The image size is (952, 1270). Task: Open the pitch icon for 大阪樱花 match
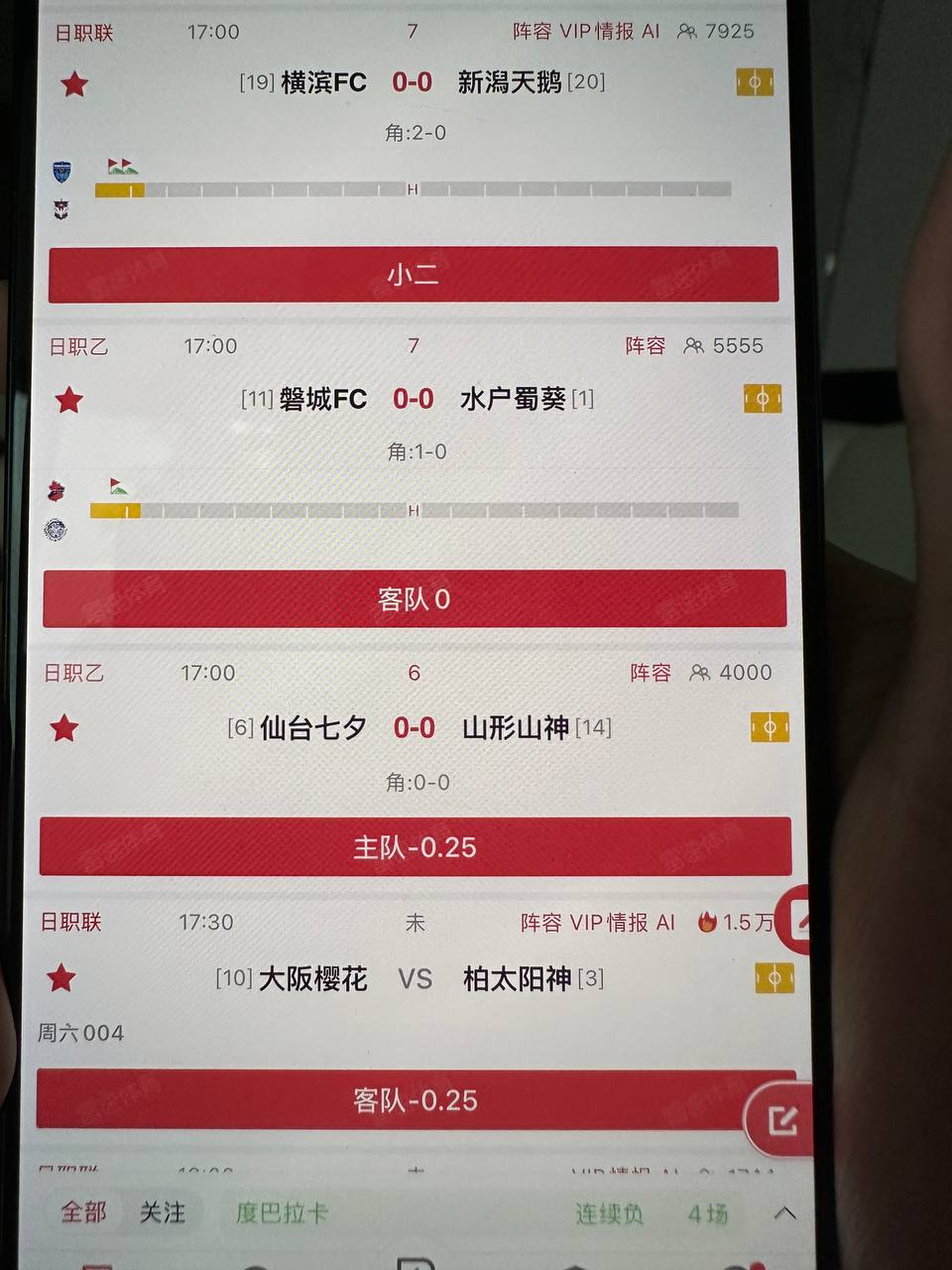(x=773, y=978)
